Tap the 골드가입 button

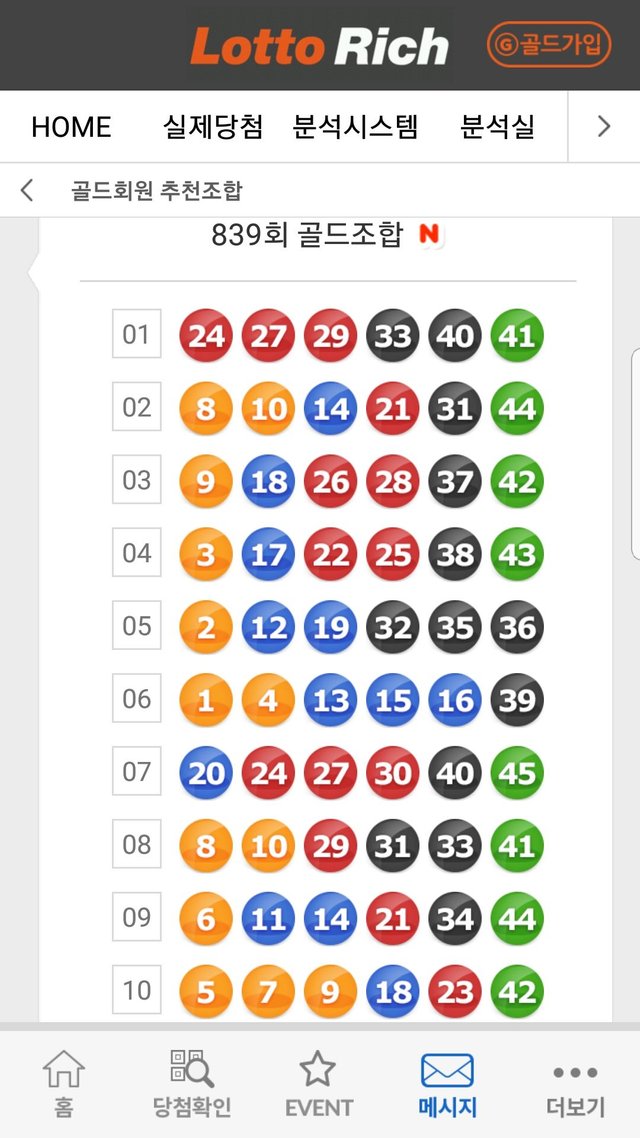coord(548,45)
